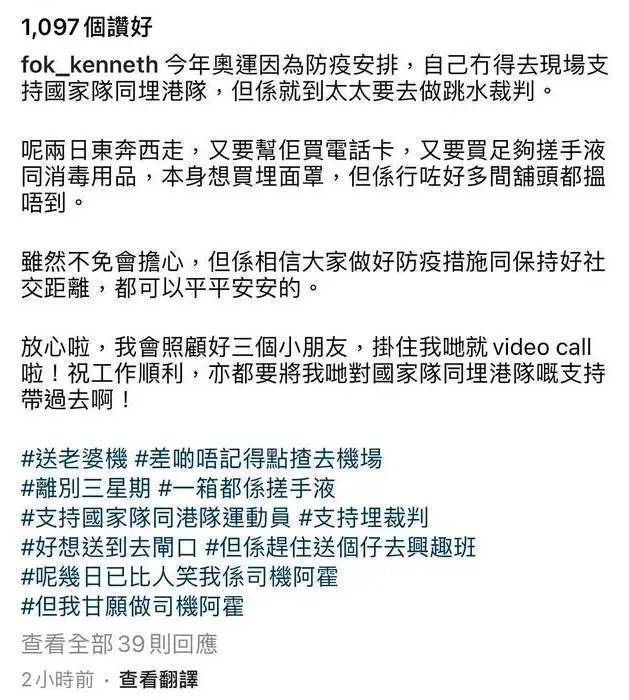
Task: Open hashtag #但我甘願做司機阿霍
Action: click(131, 606)
